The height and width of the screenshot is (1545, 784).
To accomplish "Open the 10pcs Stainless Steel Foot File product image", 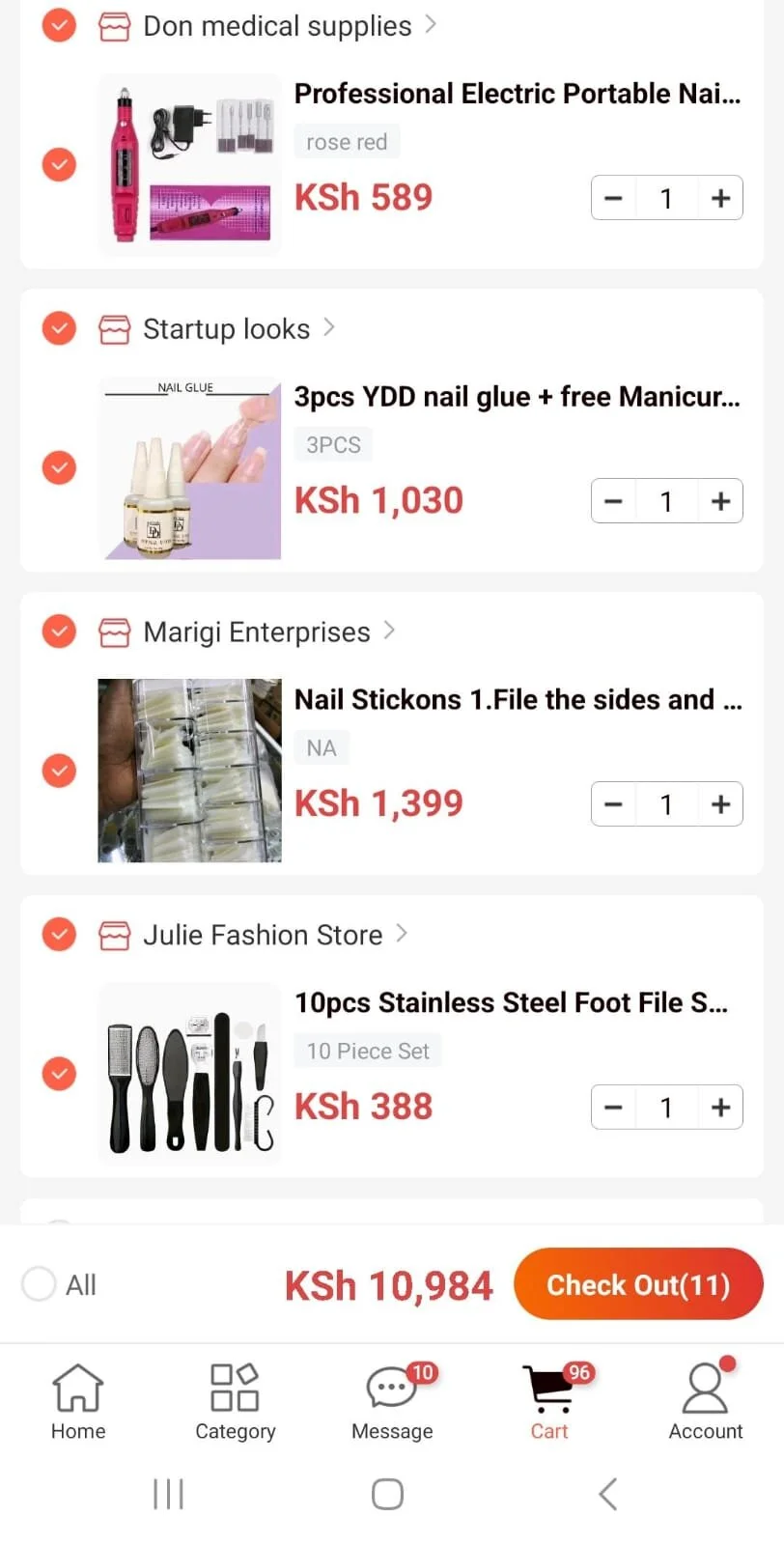I will (x=189, y=1074).
